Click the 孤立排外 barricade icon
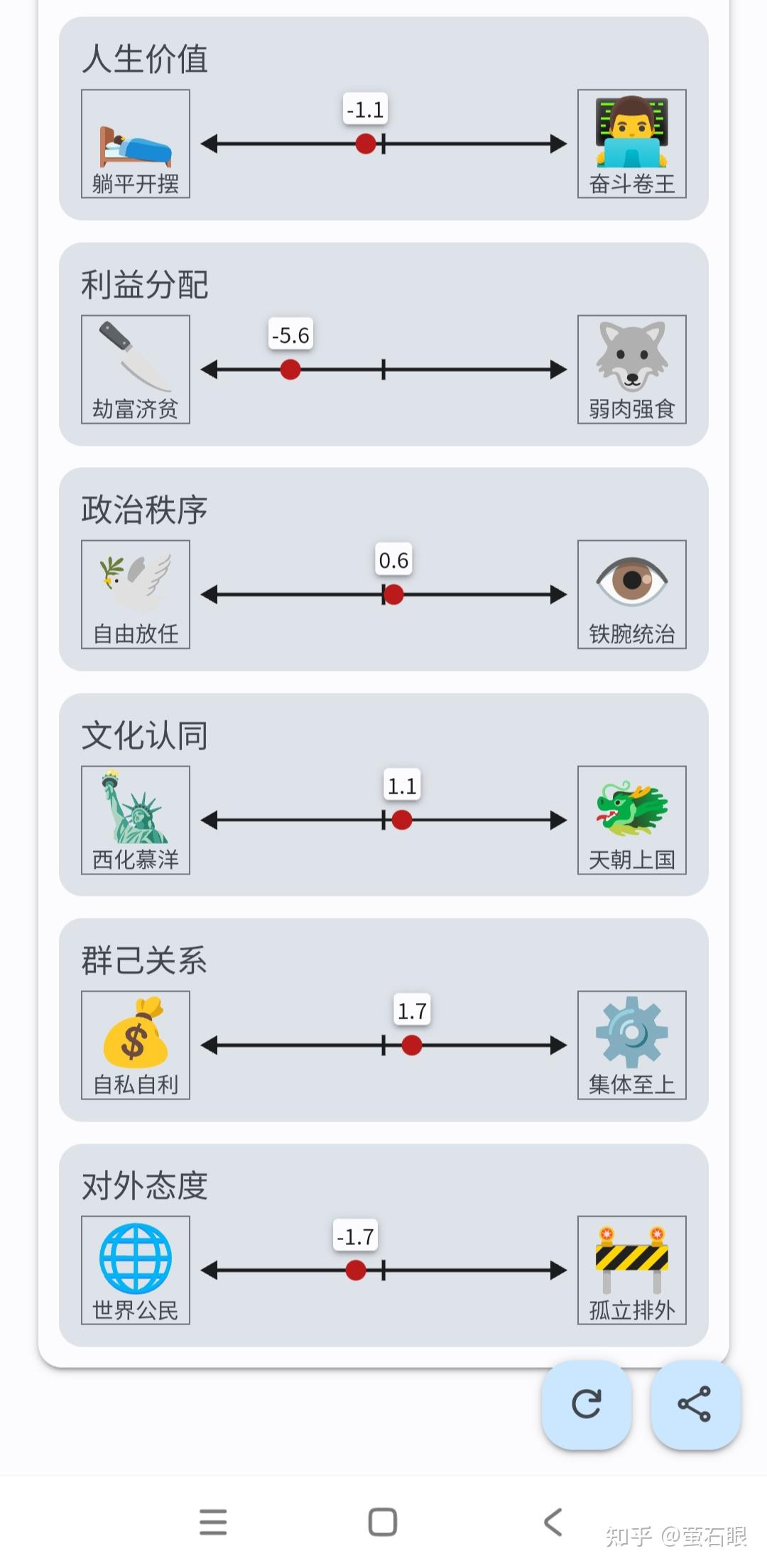The image size is (767, 1568). pos(632,1263)
